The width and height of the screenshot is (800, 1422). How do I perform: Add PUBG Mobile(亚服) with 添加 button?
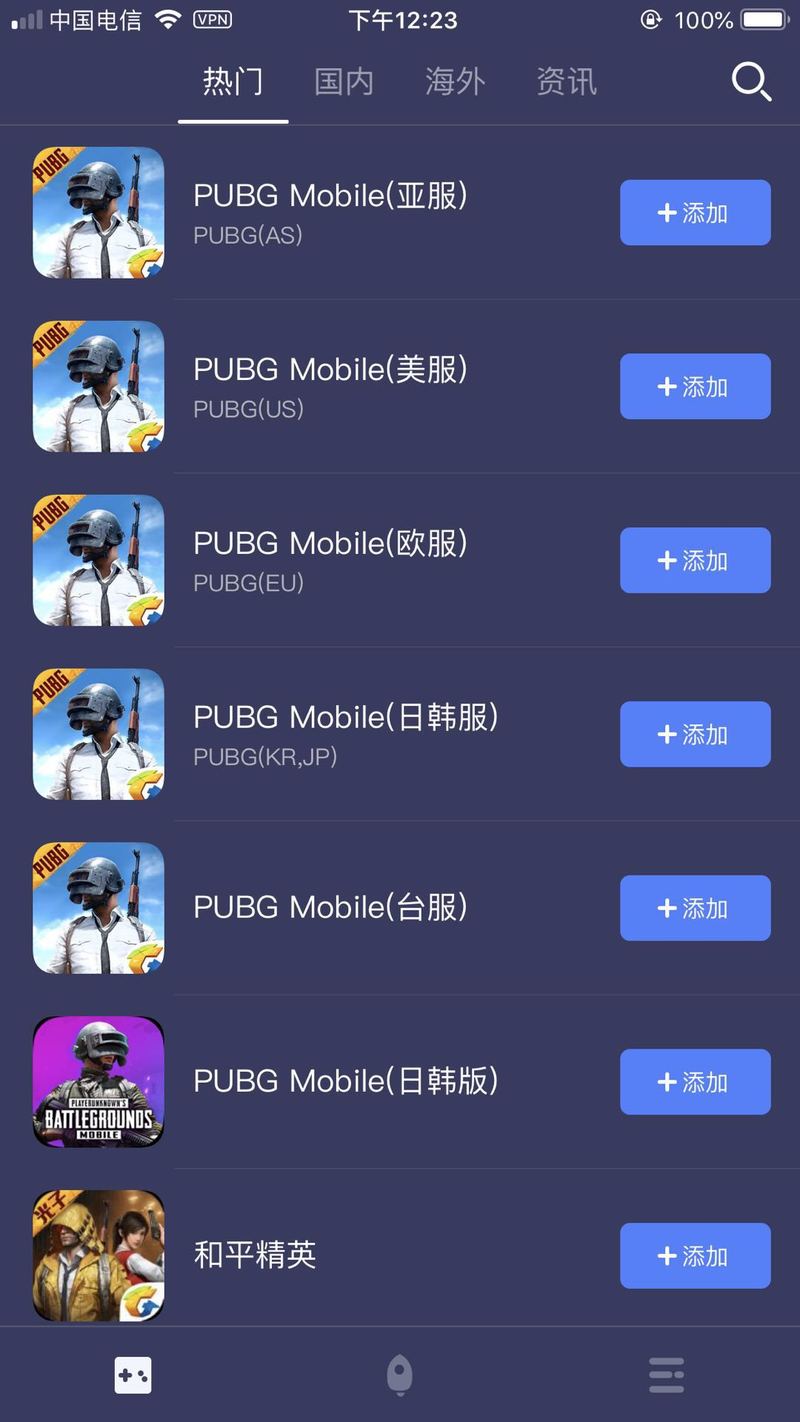tap(695, 213)
